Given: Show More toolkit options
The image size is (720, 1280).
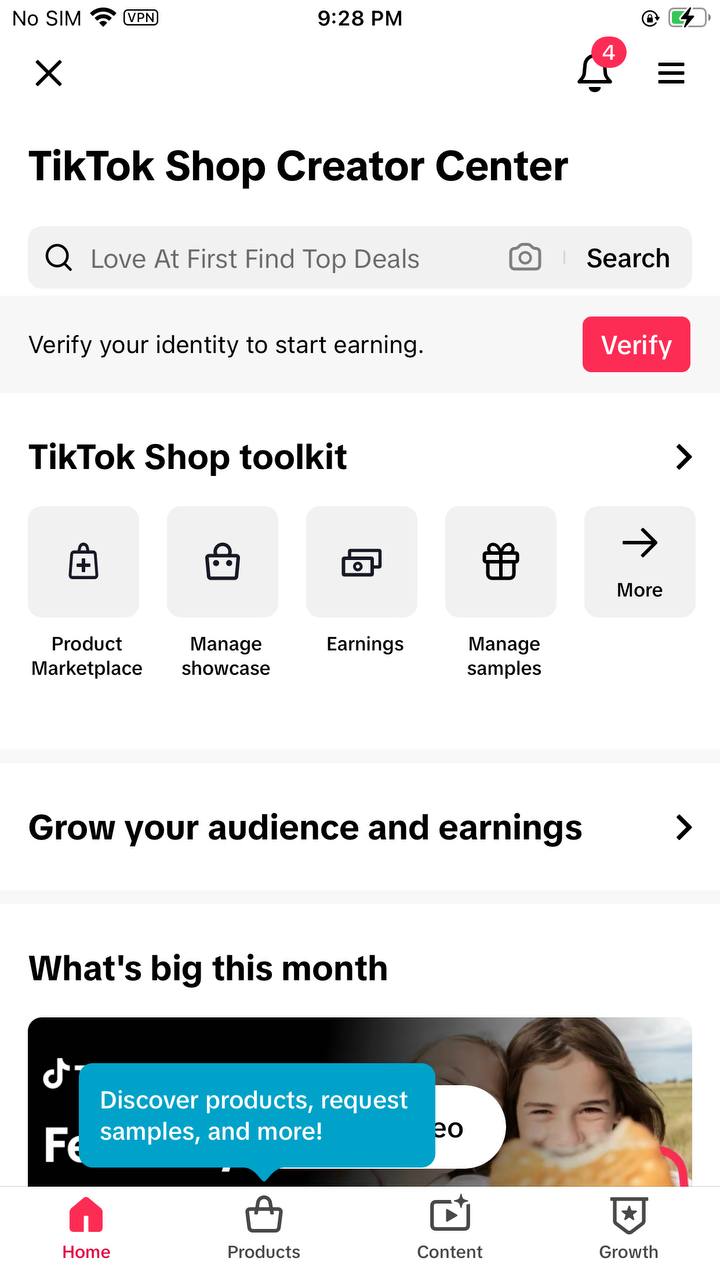Looking at the screenshot, I should pyautogui.click(x=640, y=561).
